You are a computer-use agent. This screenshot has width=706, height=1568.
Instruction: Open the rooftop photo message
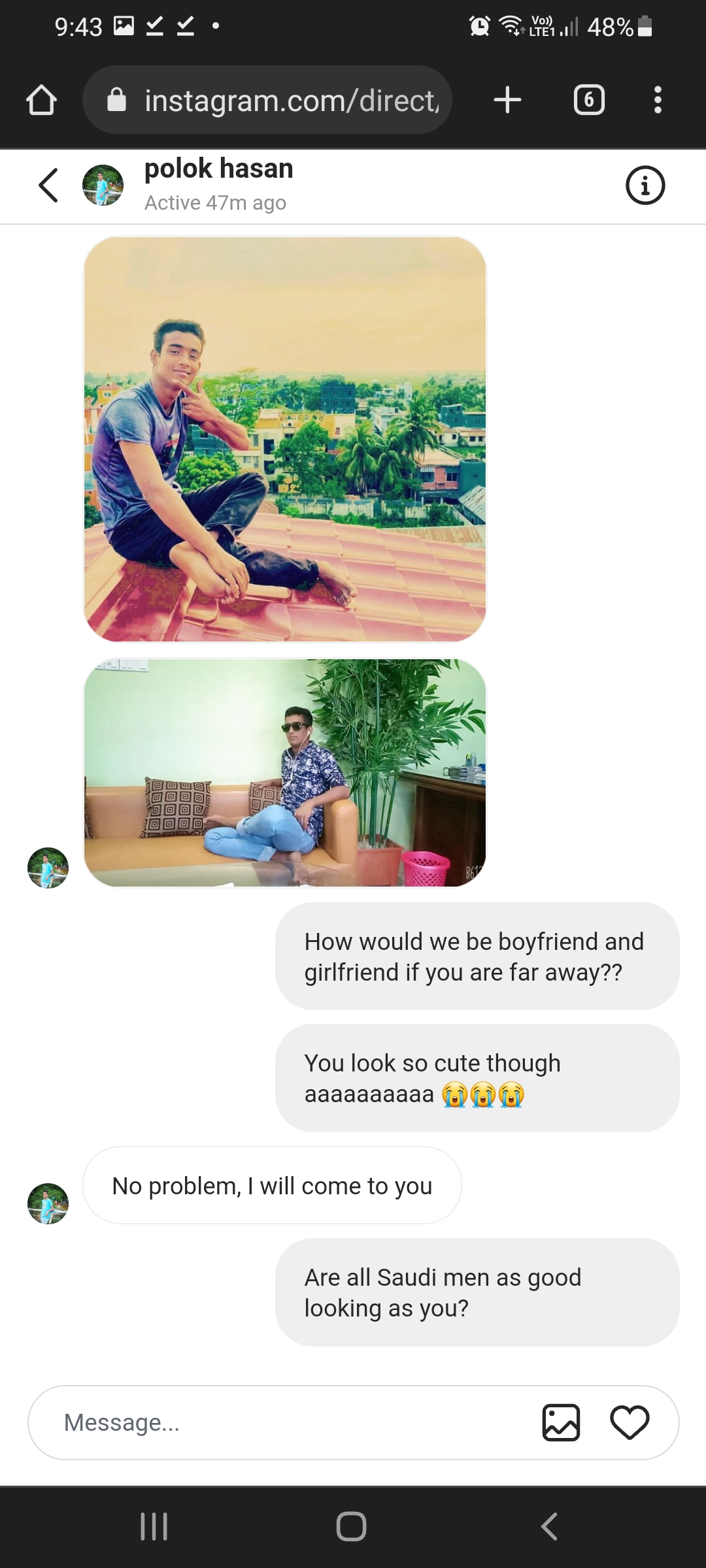coord(285,439)
